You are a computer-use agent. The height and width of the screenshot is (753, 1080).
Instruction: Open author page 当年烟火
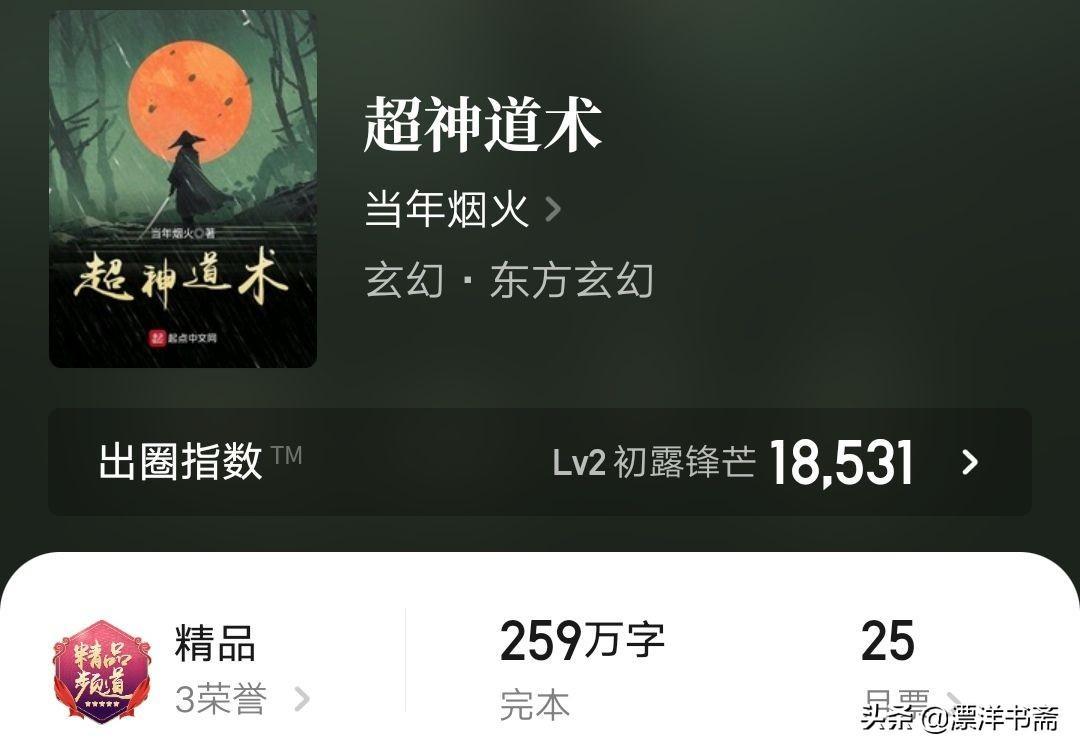click(x=462, y=210)
